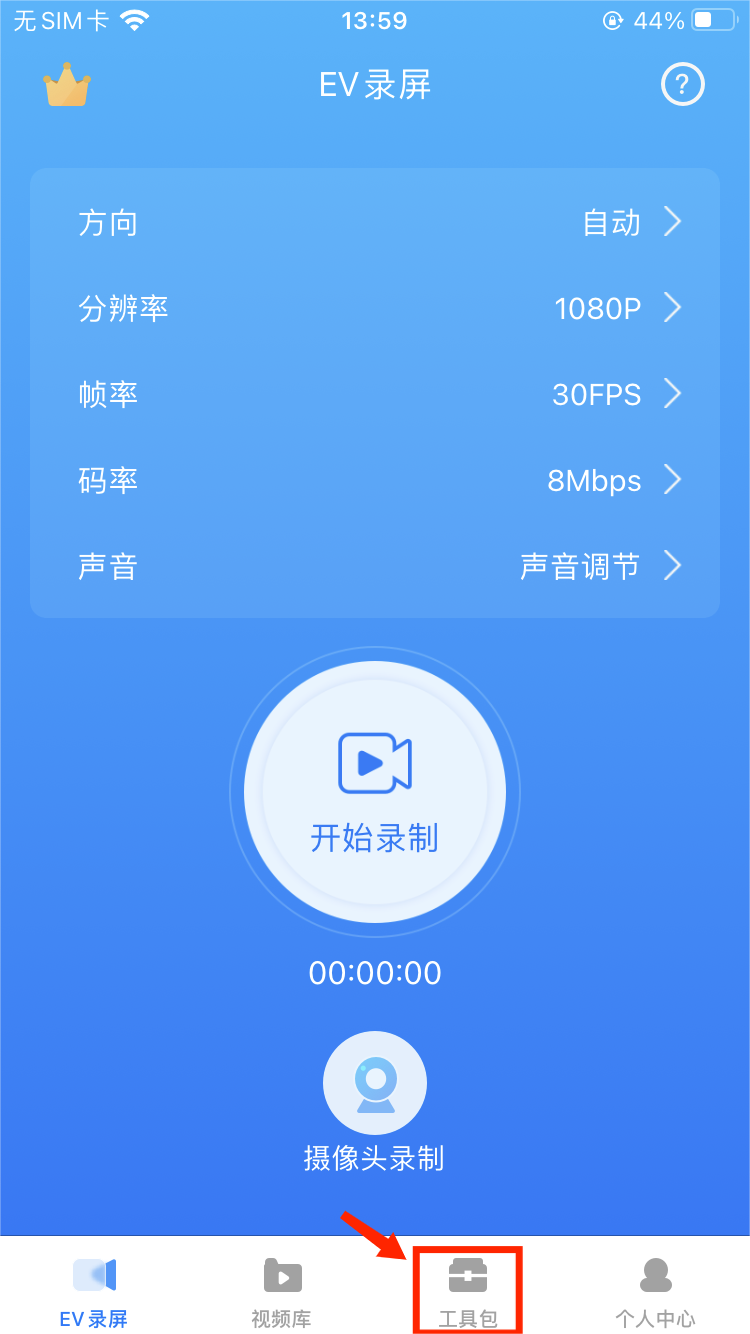Tap the crown VIP icon

[66, 85]
